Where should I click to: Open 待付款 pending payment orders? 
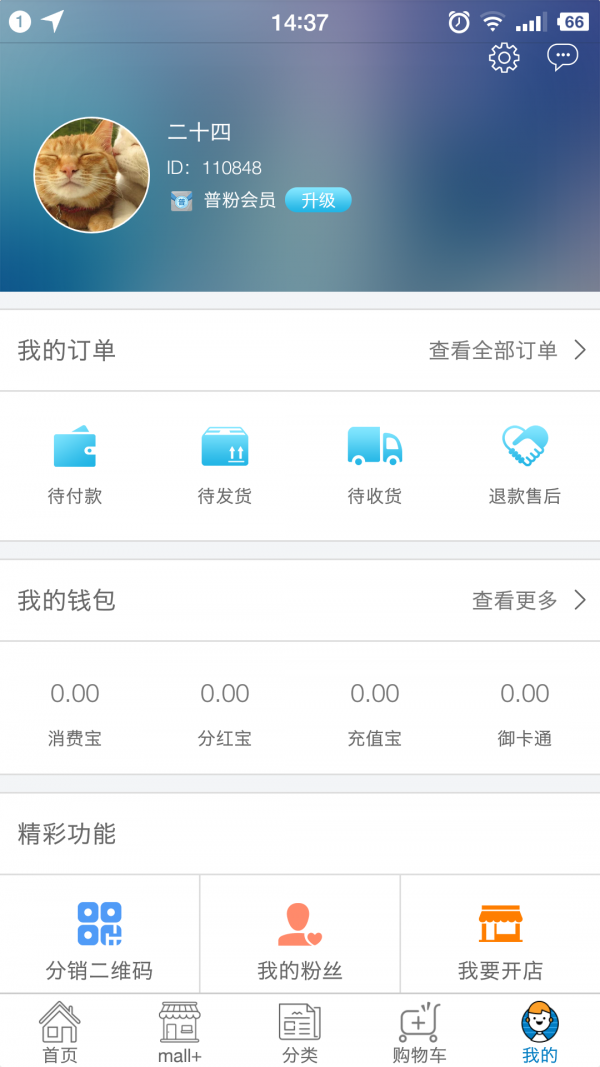75,465
